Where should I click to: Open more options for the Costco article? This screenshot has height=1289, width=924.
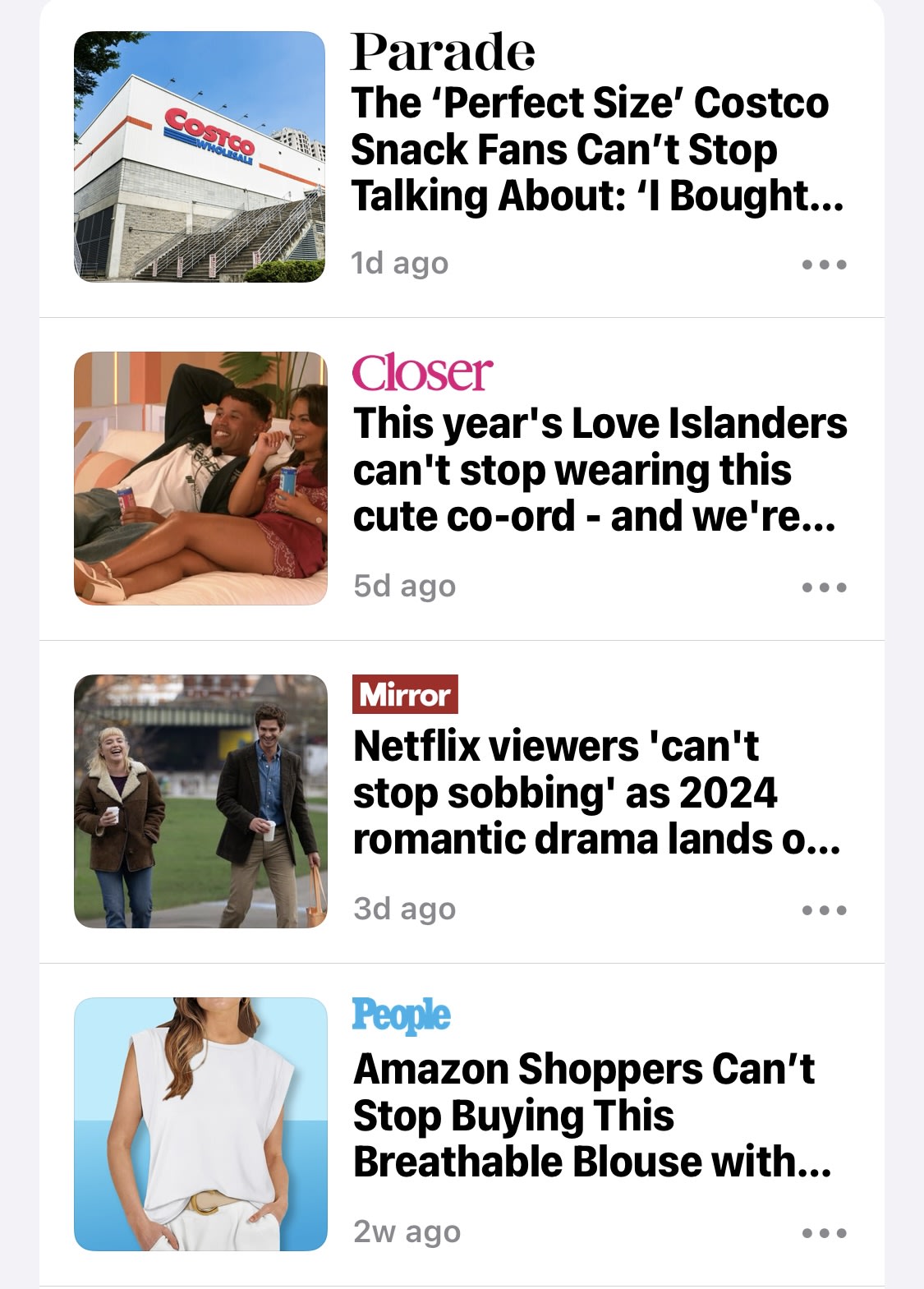824,265
